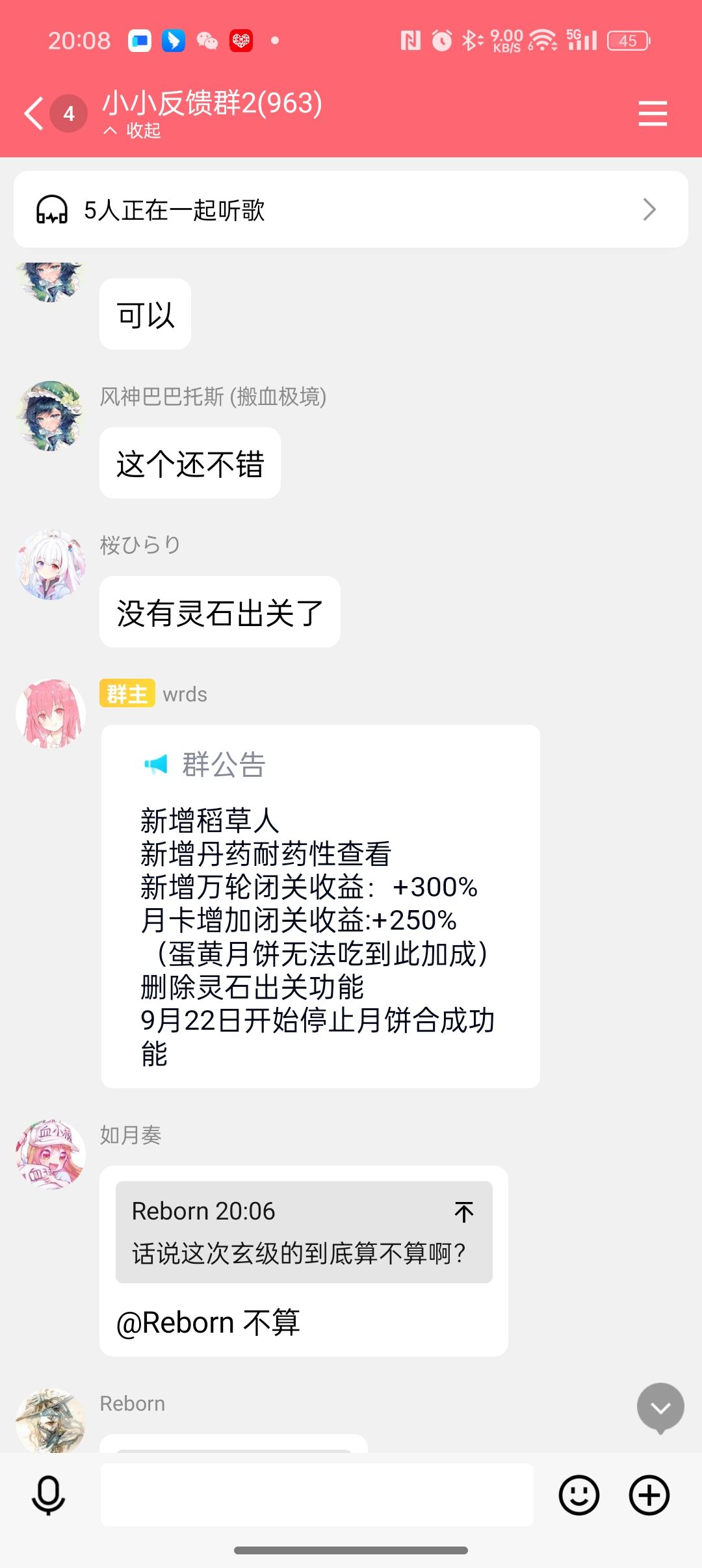Open the 5人正在一起听歌 listening banner
The height and width of the screenshot is (1568, 702).
coord(351,209)
